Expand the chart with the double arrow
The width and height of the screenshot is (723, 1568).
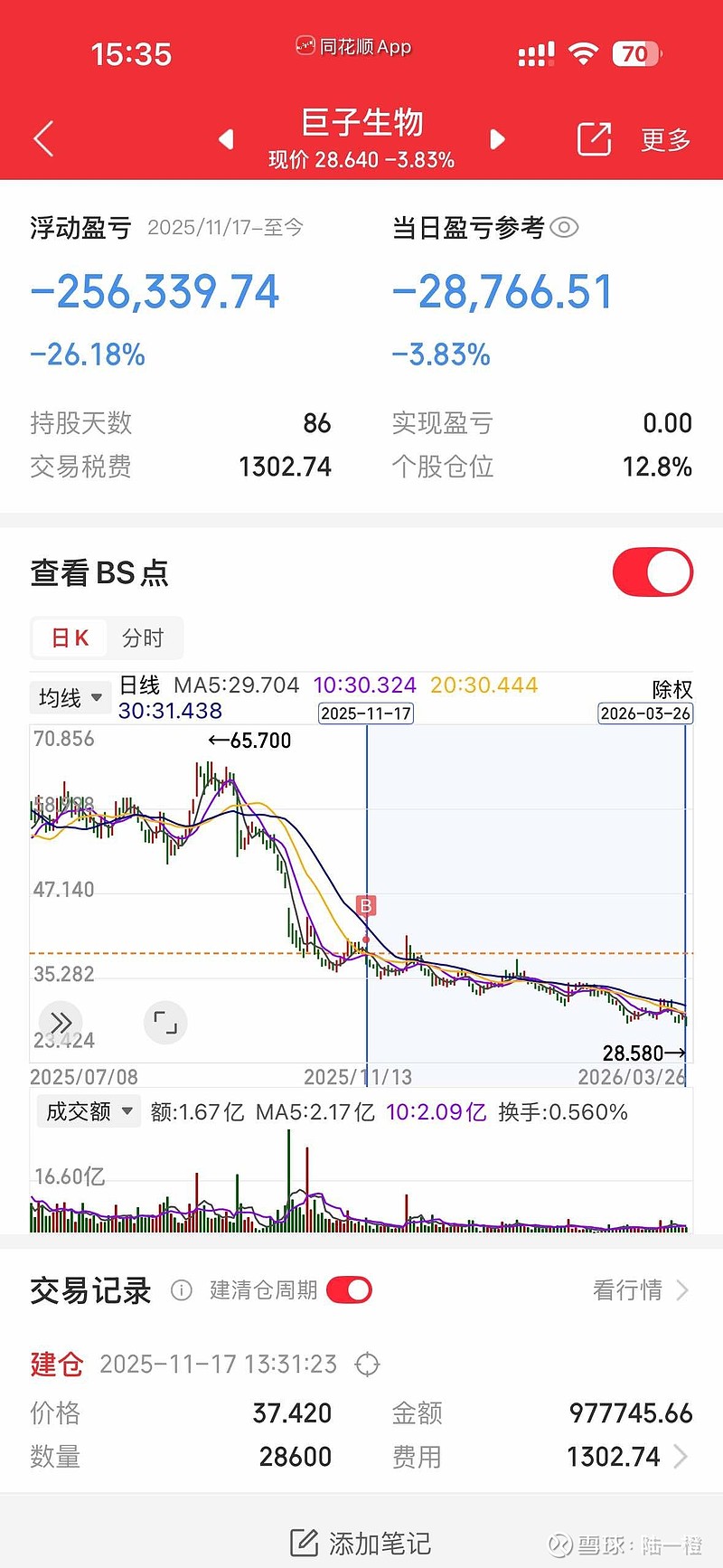(61, 1023)
